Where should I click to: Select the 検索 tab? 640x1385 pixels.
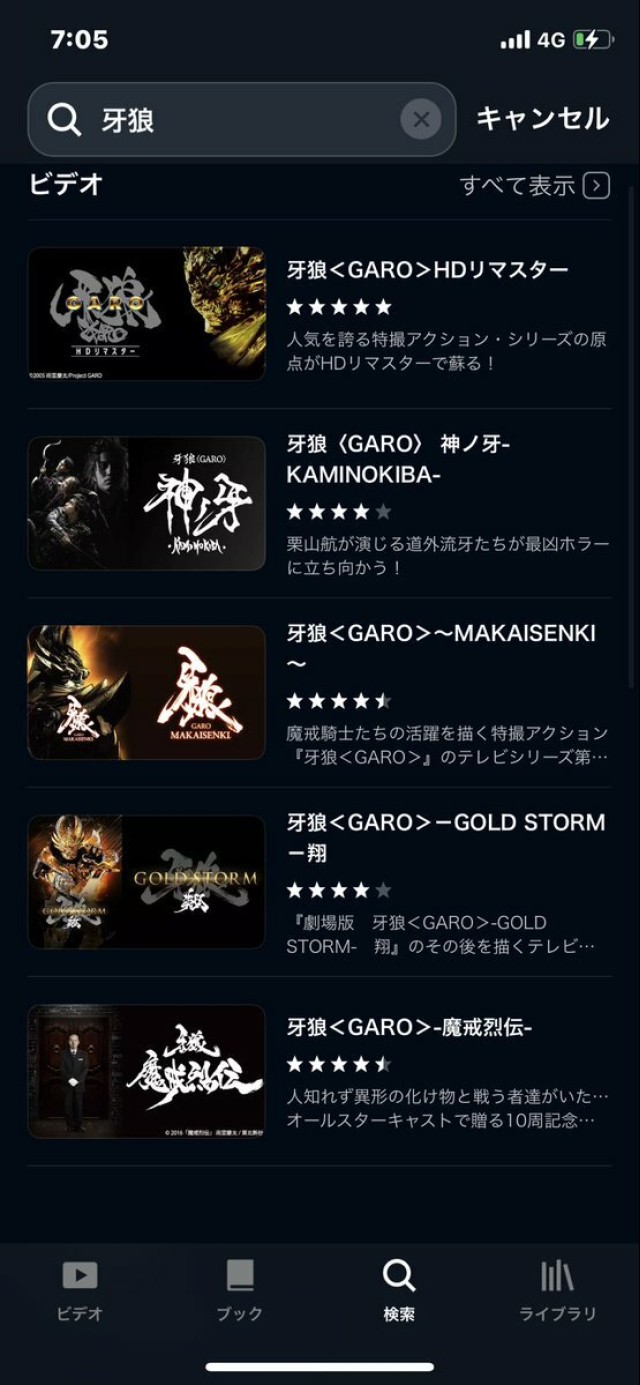pos(399,1290)
